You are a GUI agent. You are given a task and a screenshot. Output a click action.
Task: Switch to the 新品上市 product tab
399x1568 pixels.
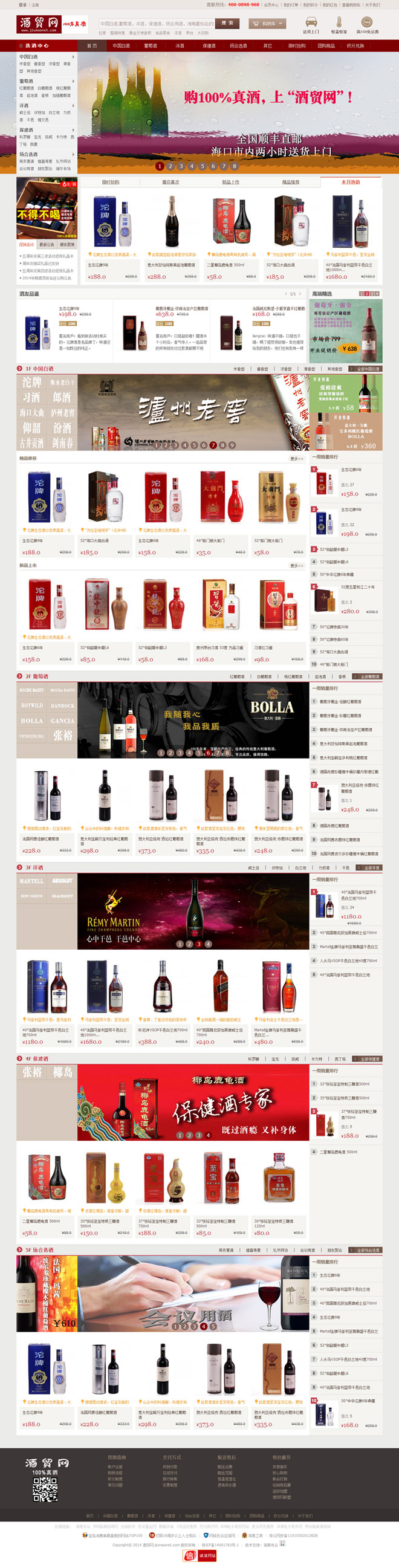pyautogui.click(x=230, y=182)
